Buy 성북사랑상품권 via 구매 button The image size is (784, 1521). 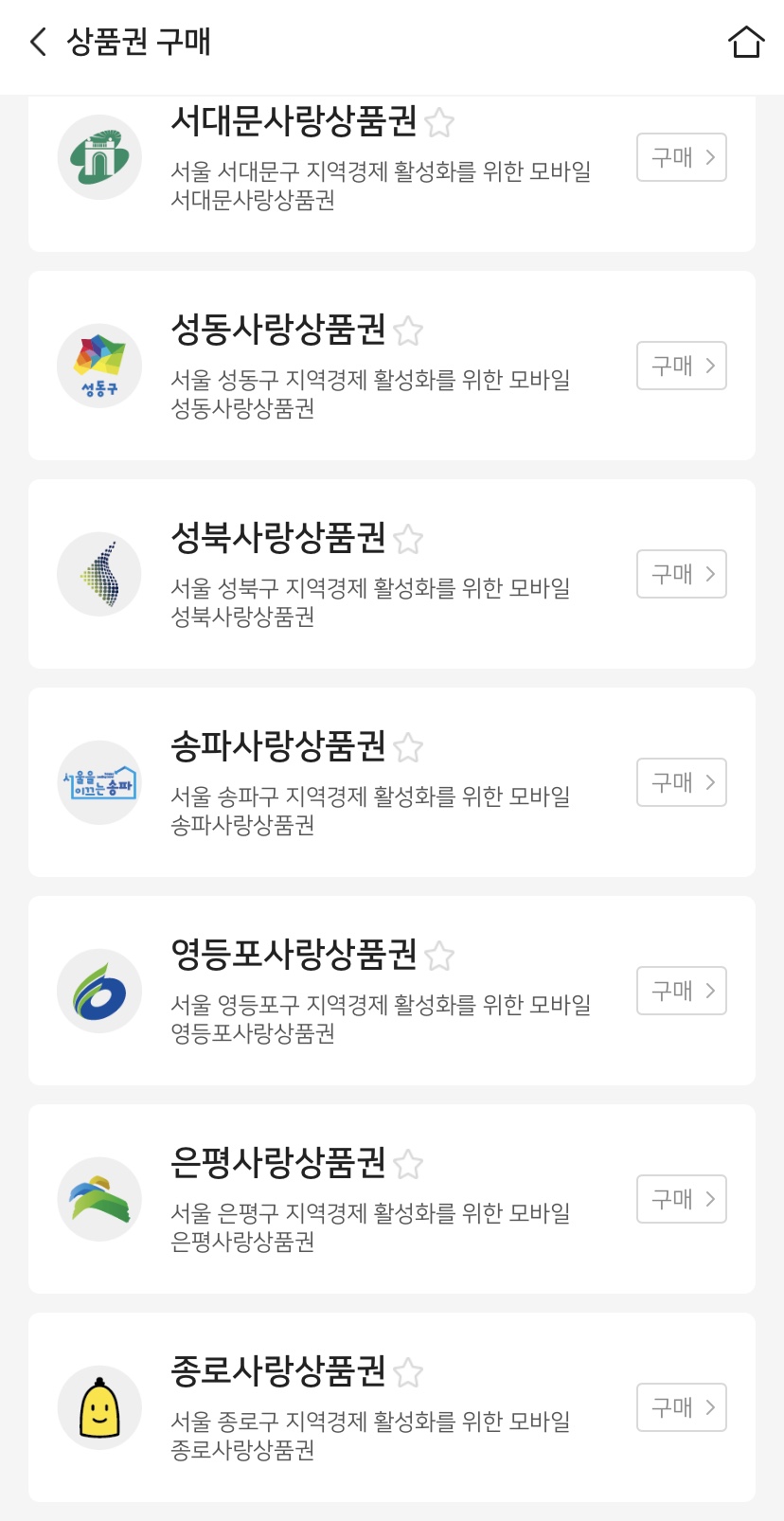[x=682, y=574]
